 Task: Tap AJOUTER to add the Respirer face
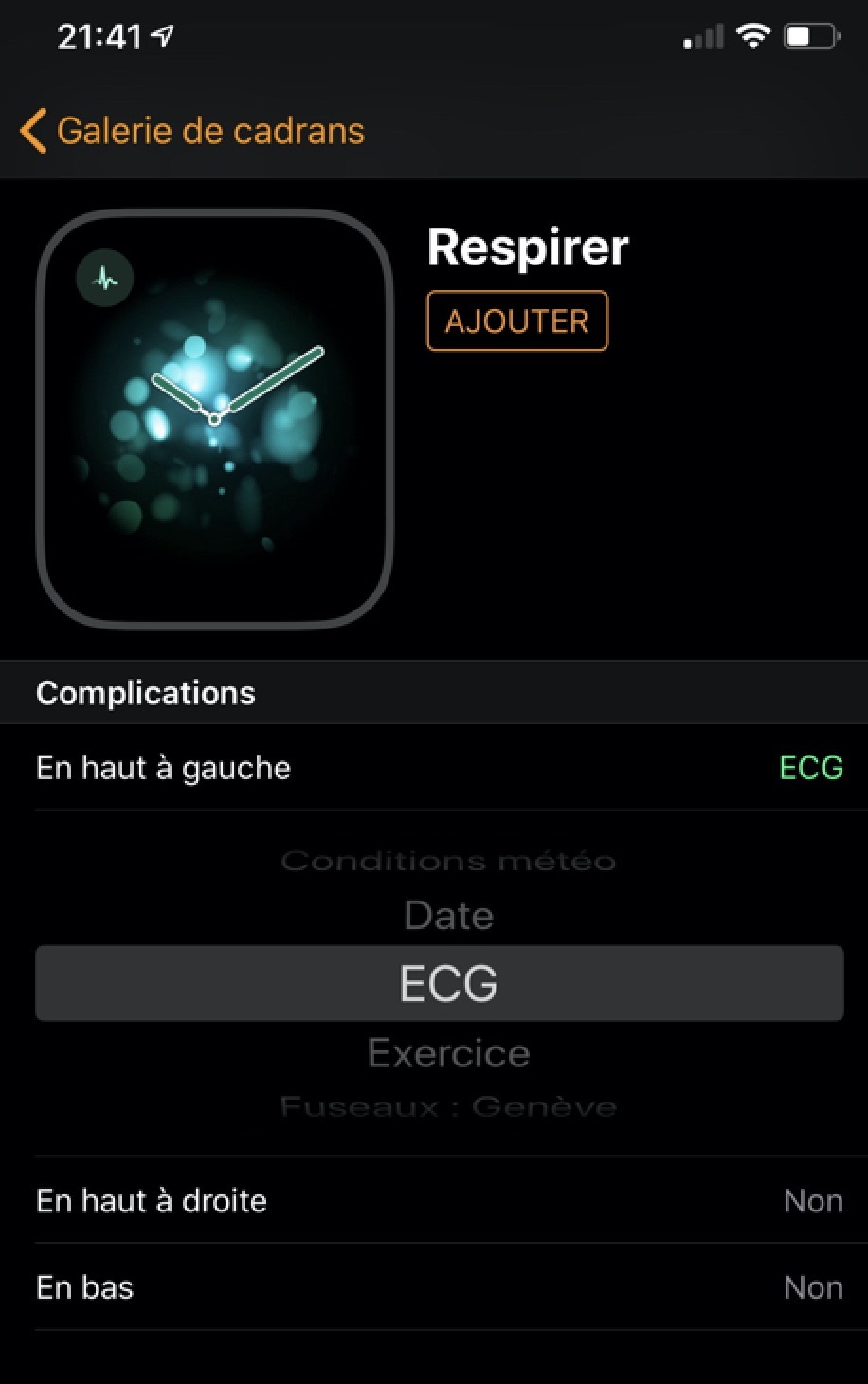[x=516, y=321]
